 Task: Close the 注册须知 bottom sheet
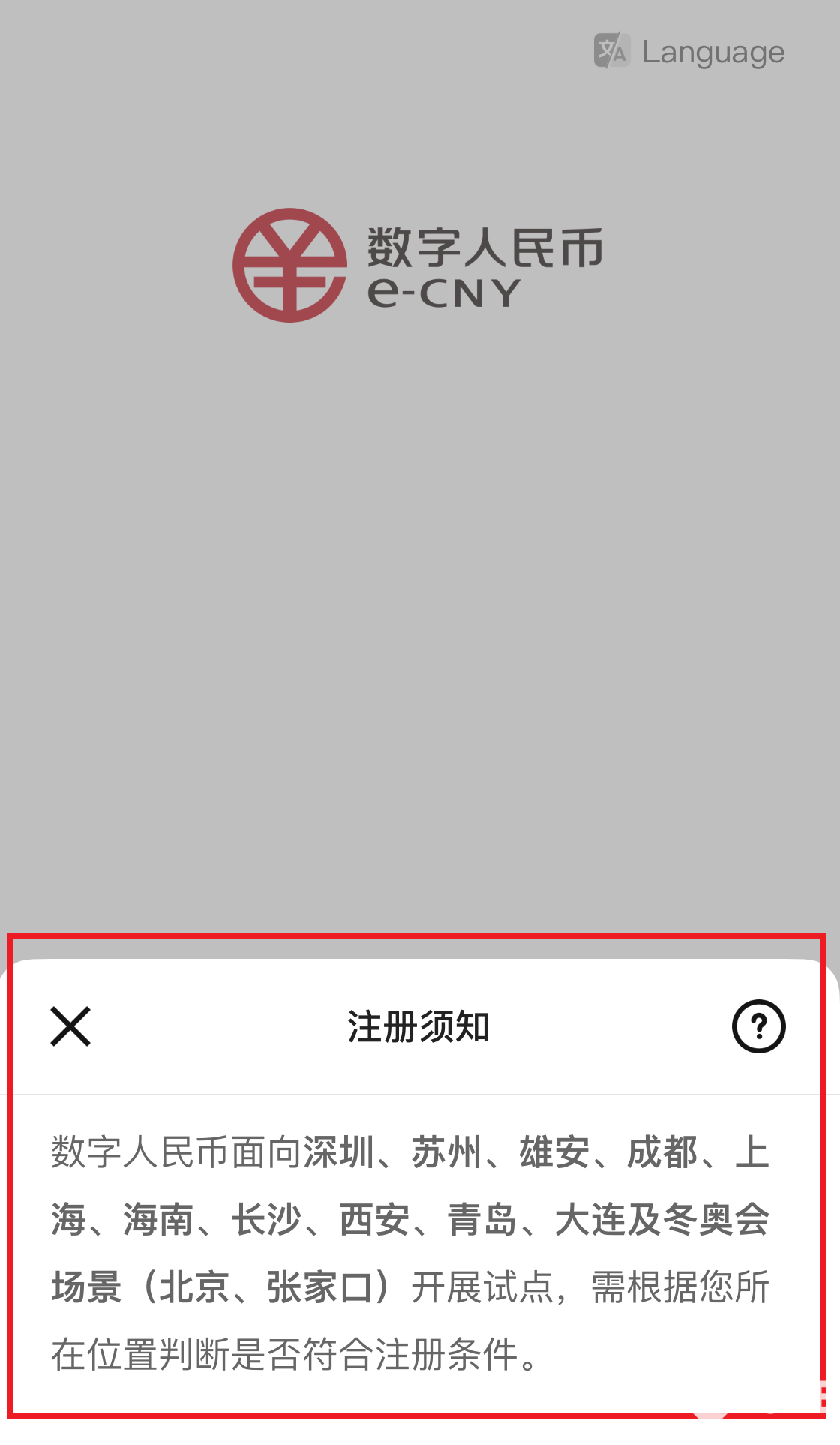70,1026
